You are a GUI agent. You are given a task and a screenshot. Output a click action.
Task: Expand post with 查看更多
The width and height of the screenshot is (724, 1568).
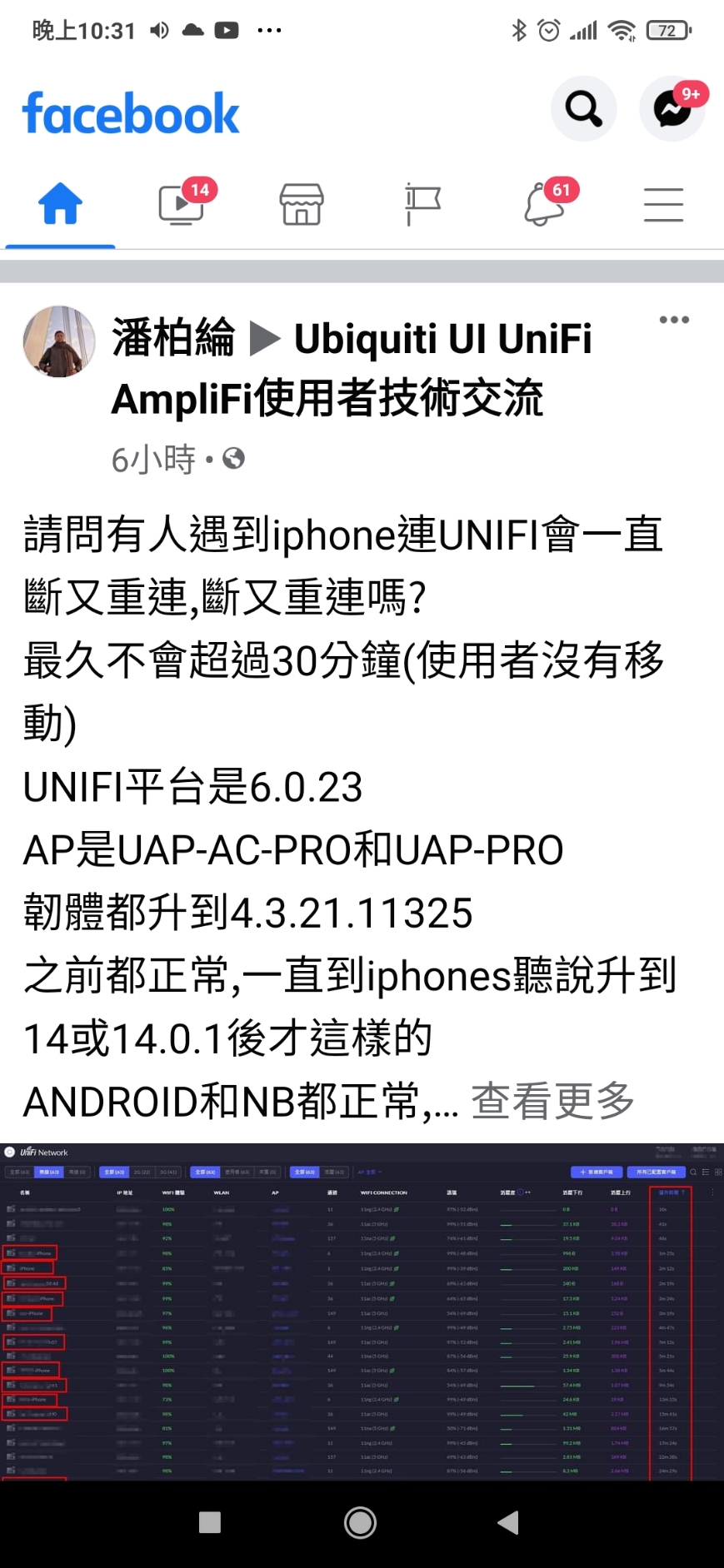coord(552,1102)
